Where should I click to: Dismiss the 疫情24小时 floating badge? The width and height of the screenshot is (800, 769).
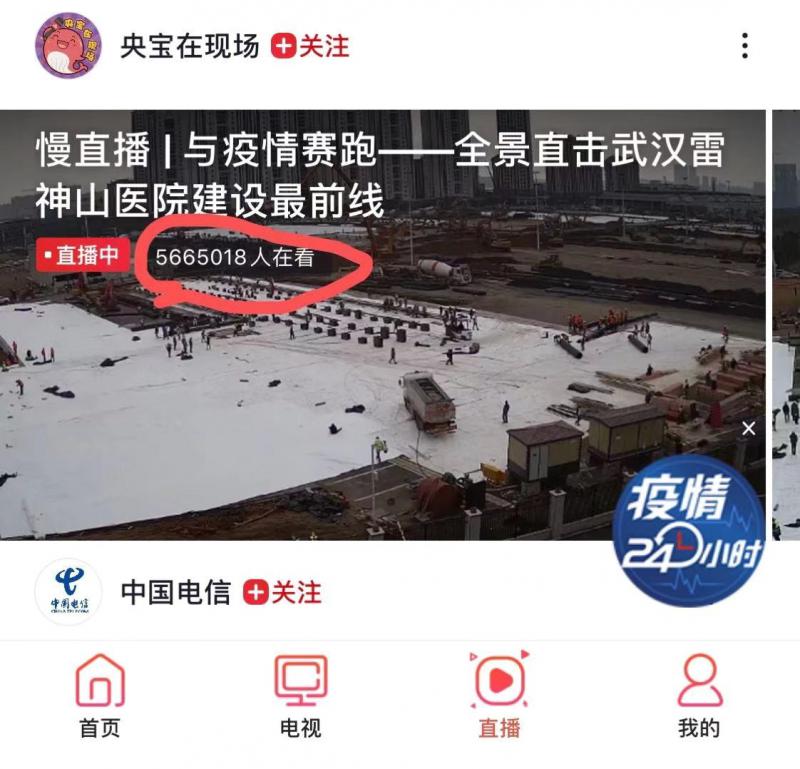pyautogui.click(x=749, y=428)
